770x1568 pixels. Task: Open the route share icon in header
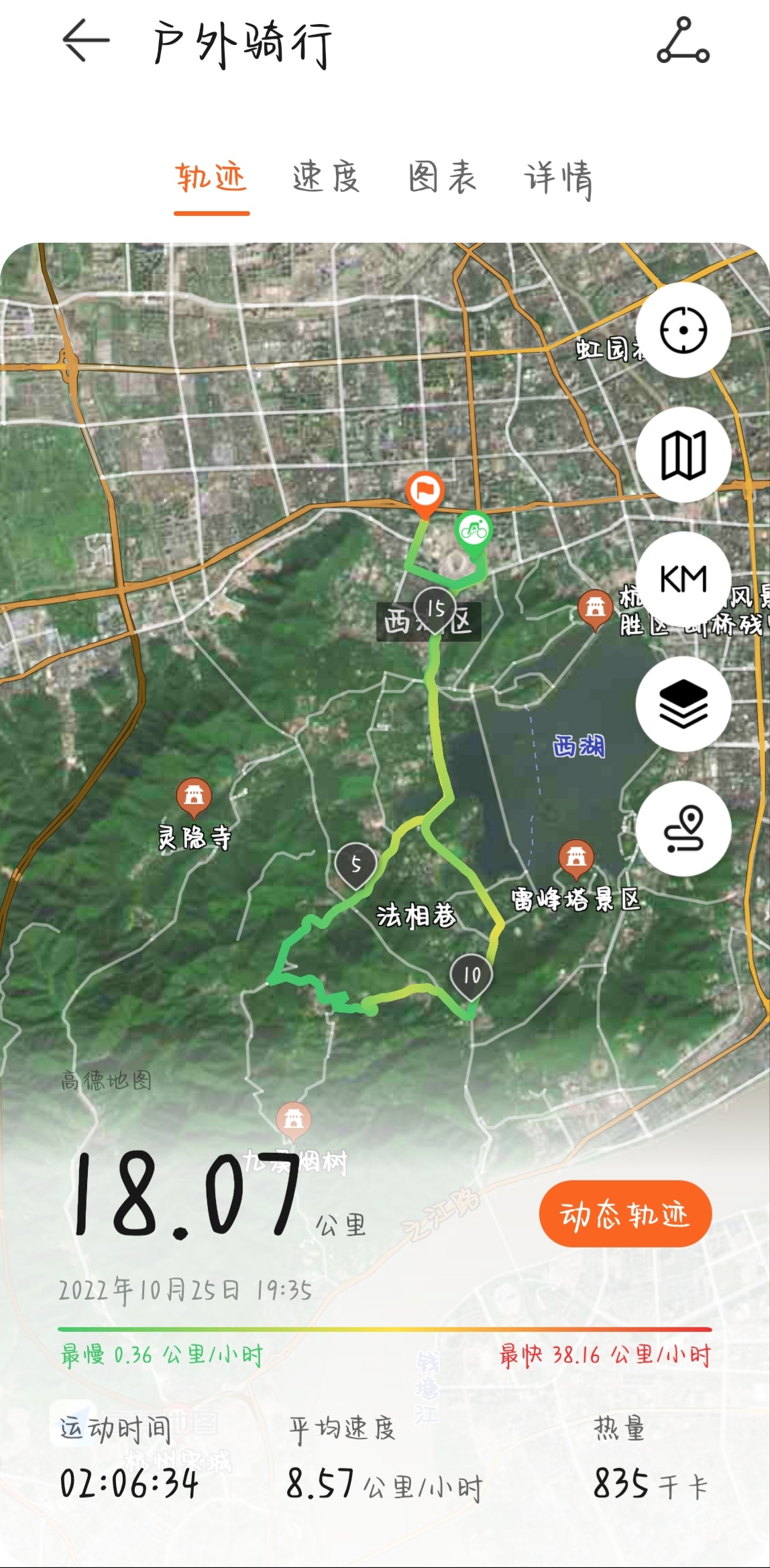(x=683, y=41)
